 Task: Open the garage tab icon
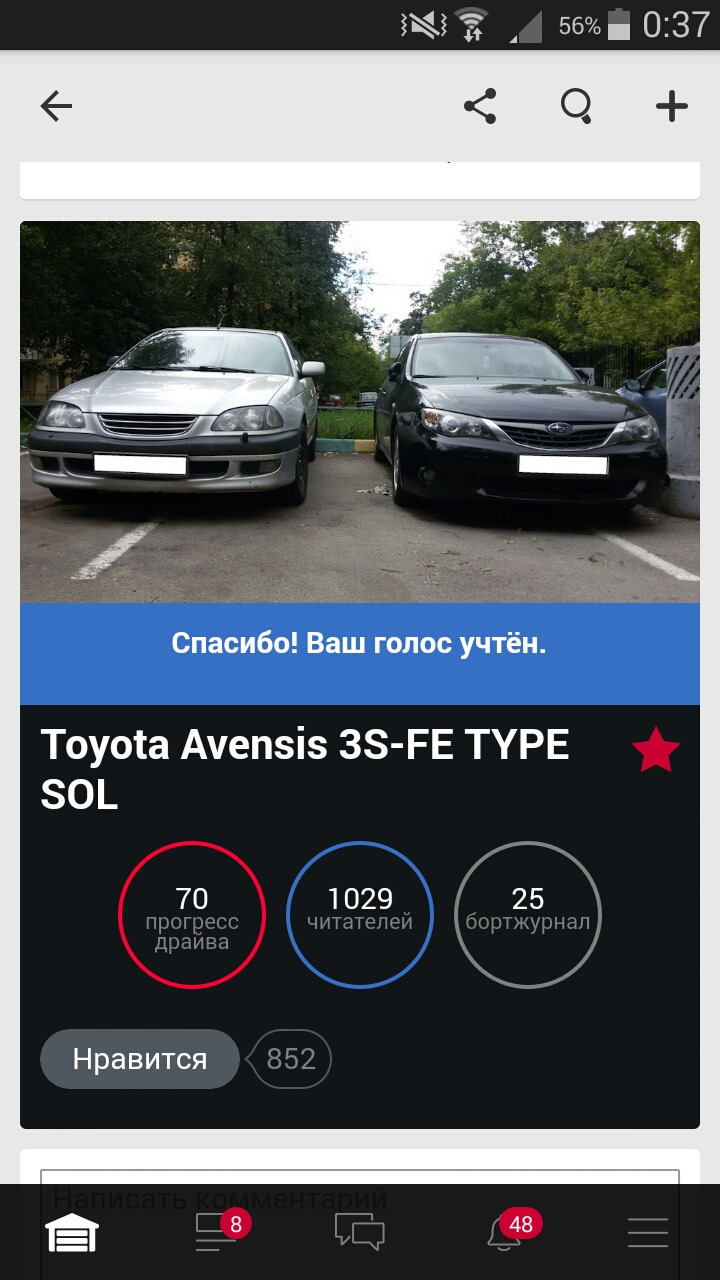pos(71,1236)
